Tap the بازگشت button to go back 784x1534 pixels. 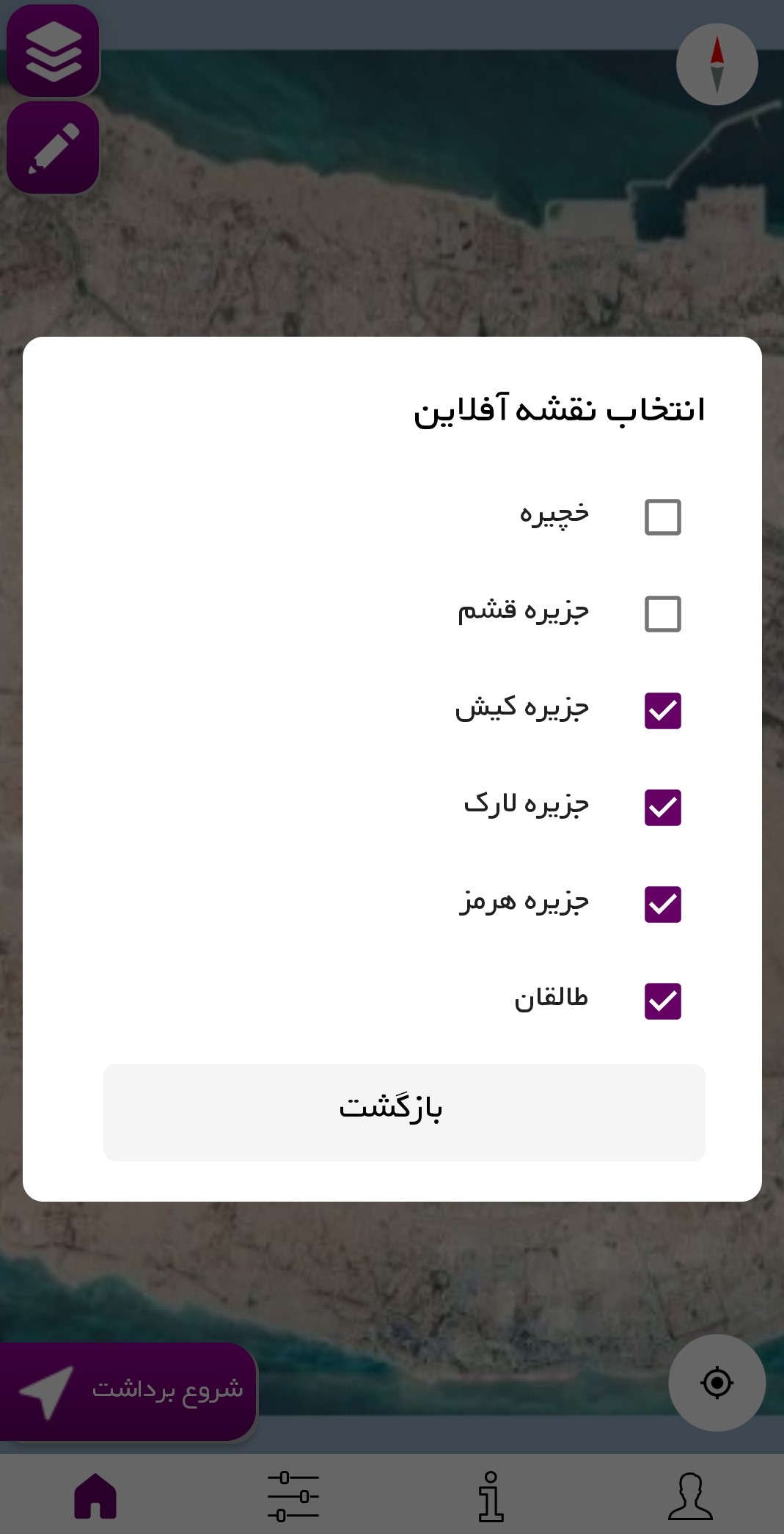(404, 1112)
